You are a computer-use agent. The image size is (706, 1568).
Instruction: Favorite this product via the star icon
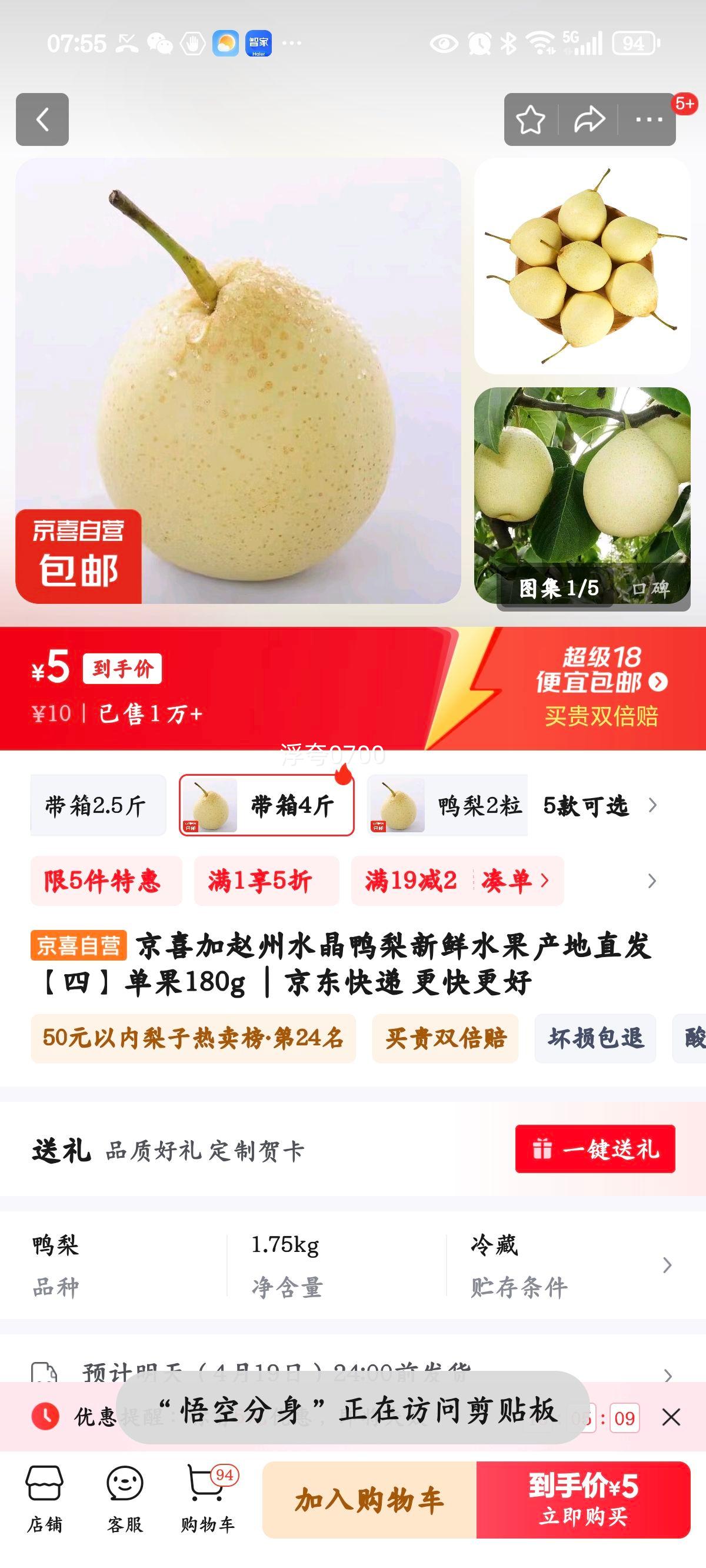(x=531, y=120)
